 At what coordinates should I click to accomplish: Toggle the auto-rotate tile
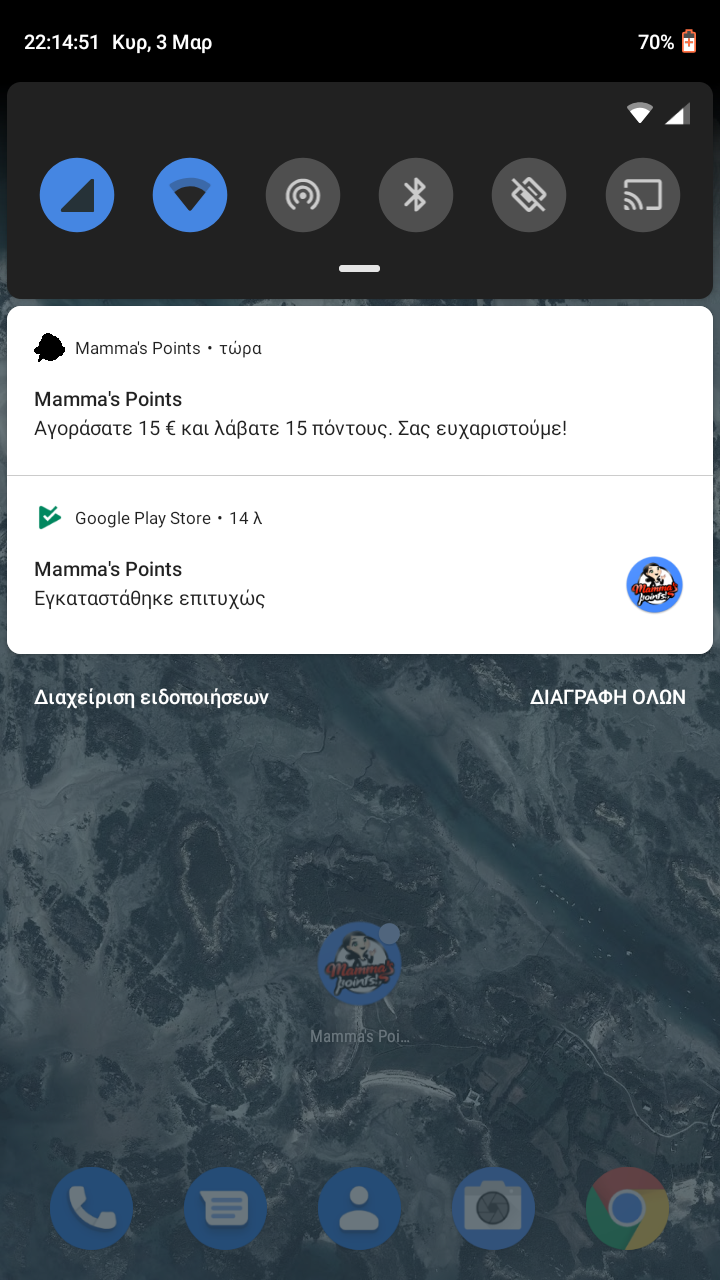click(x=529, y=195)
